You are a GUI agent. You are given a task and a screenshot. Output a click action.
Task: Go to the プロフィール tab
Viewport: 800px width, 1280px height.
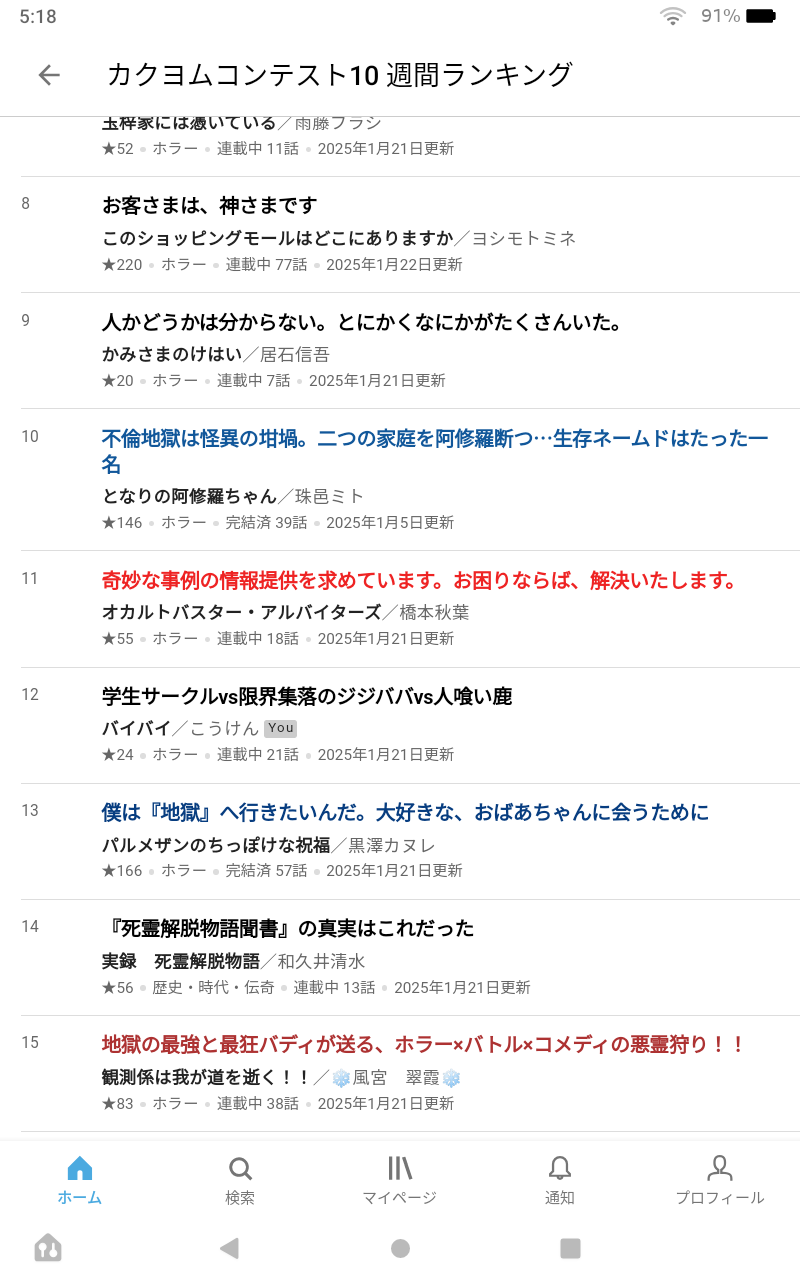click(720, 1180)
